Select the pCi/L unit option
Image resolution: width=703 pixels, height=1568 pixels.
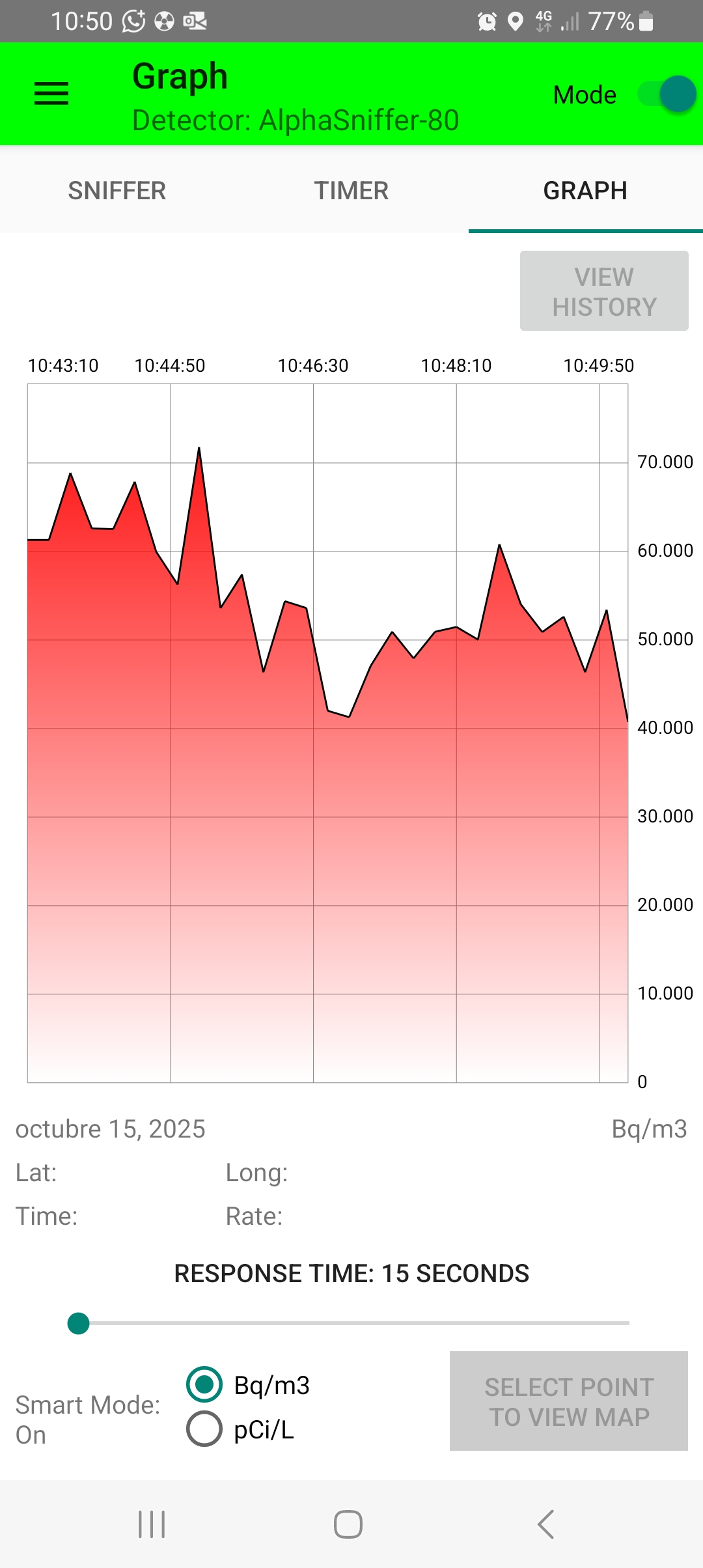(x=204, y=1429)
